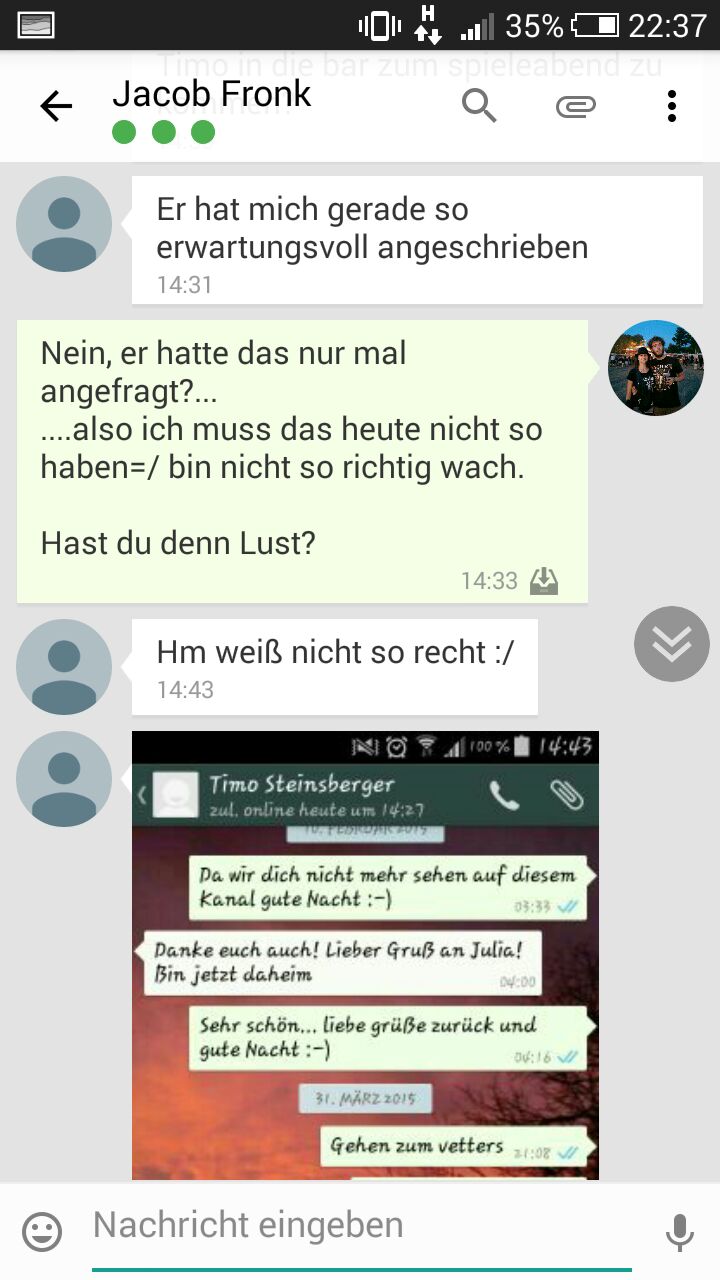Tap your own profile photo beside the green message

656,368
